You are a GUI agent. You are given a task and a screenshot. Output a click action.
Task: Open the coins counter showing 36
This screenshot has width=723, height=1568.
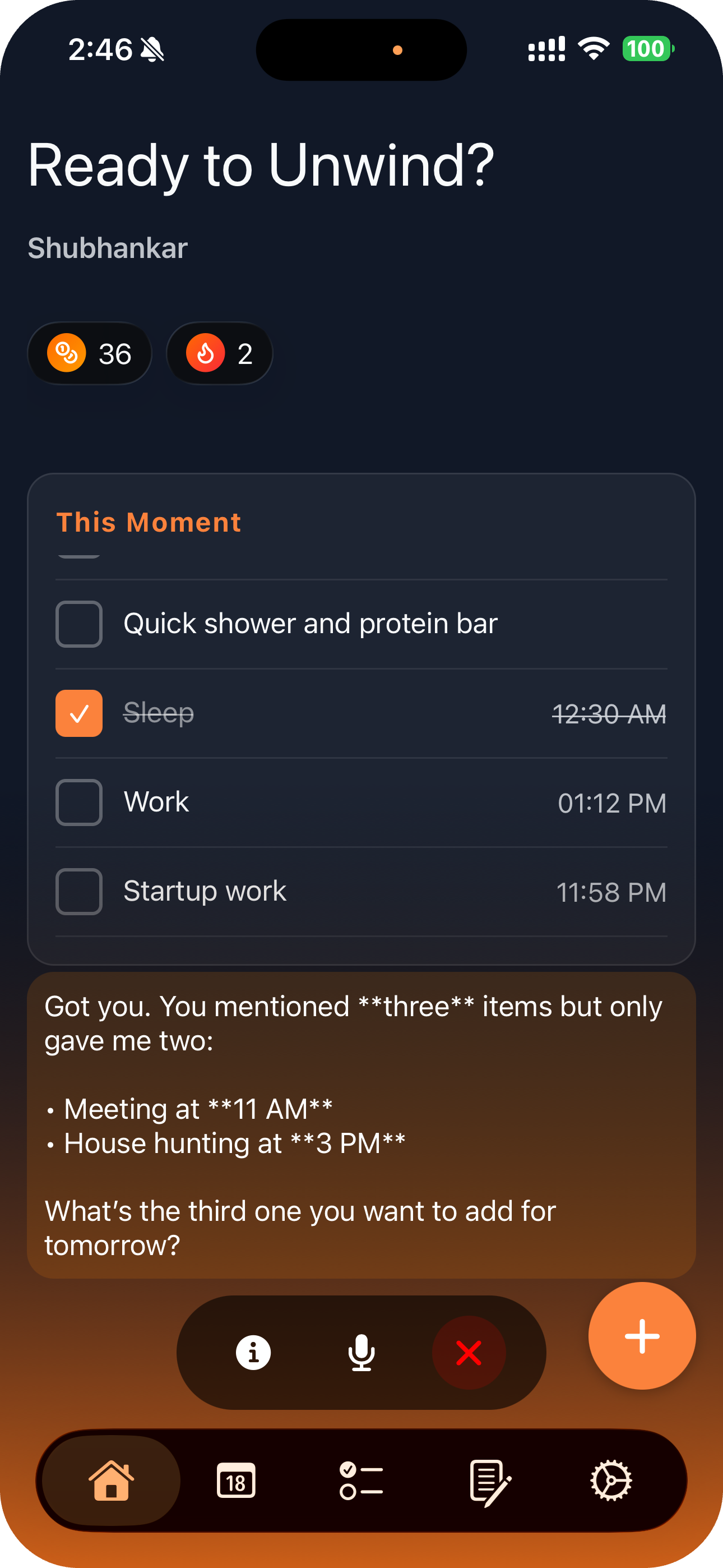(90, 353)
